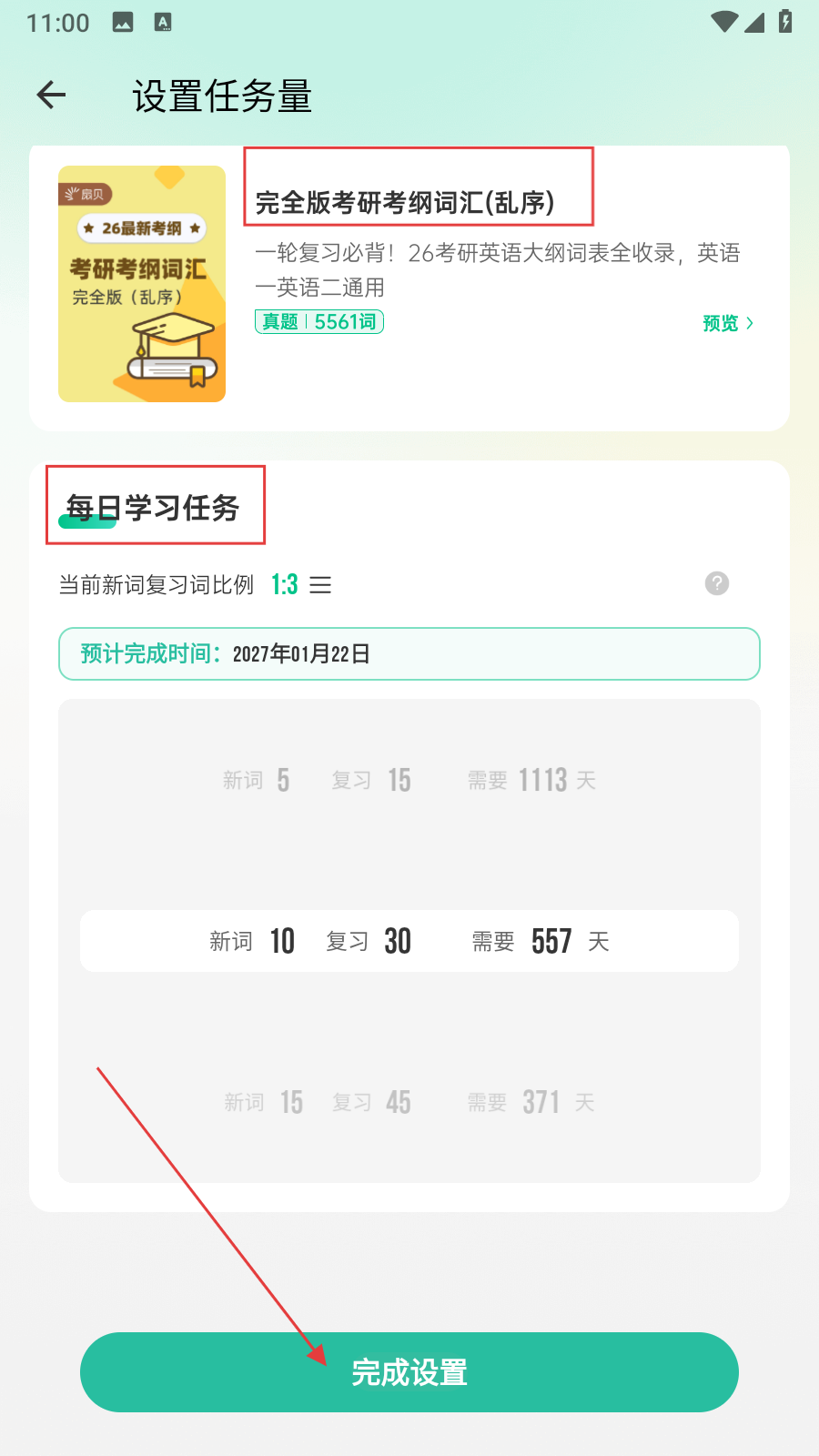Image resolution: width=819 pixels, height=1456 pixels.
Task: Open the help question mark icon
Action: pos(717,583)
